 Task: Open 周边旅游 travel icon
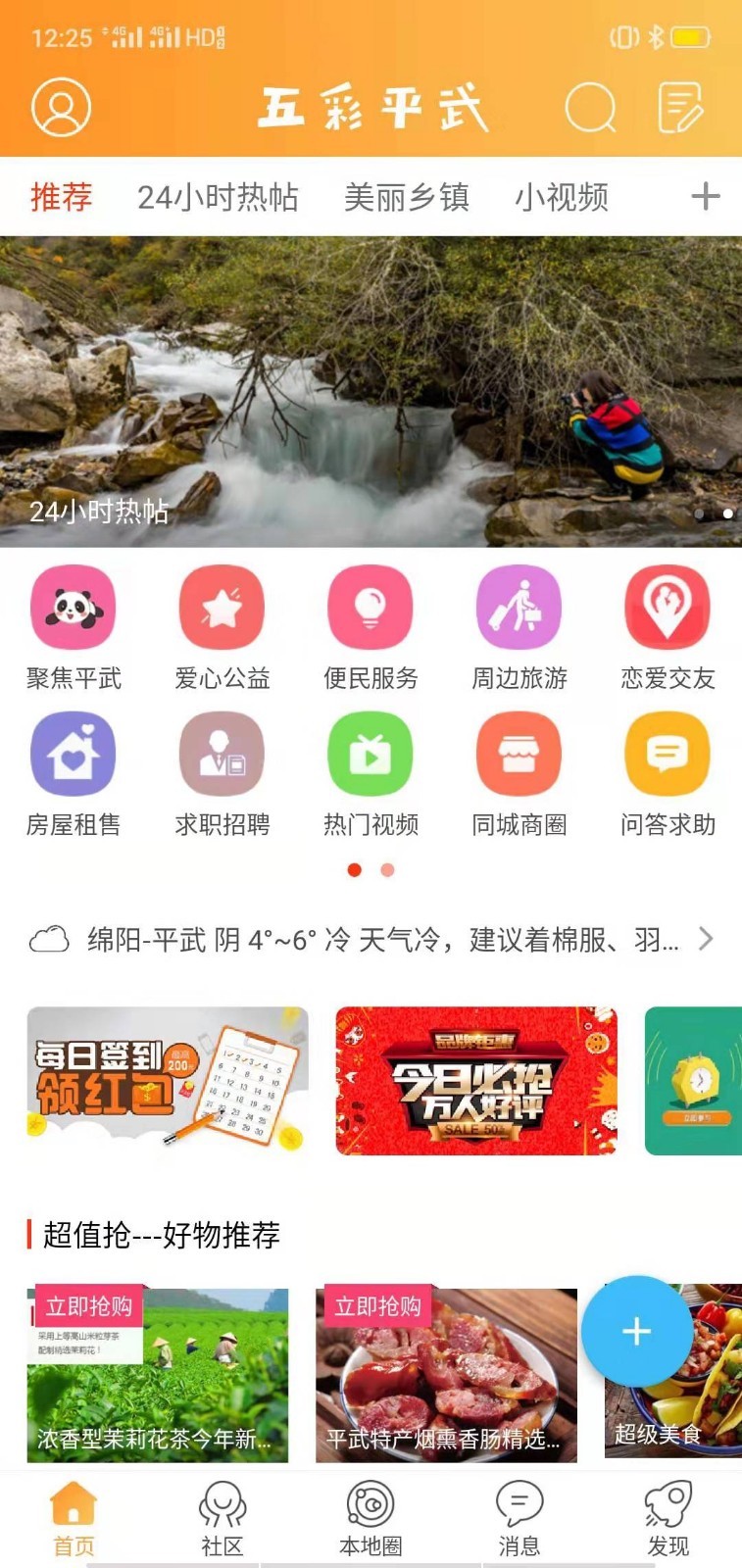coord(519,608)
